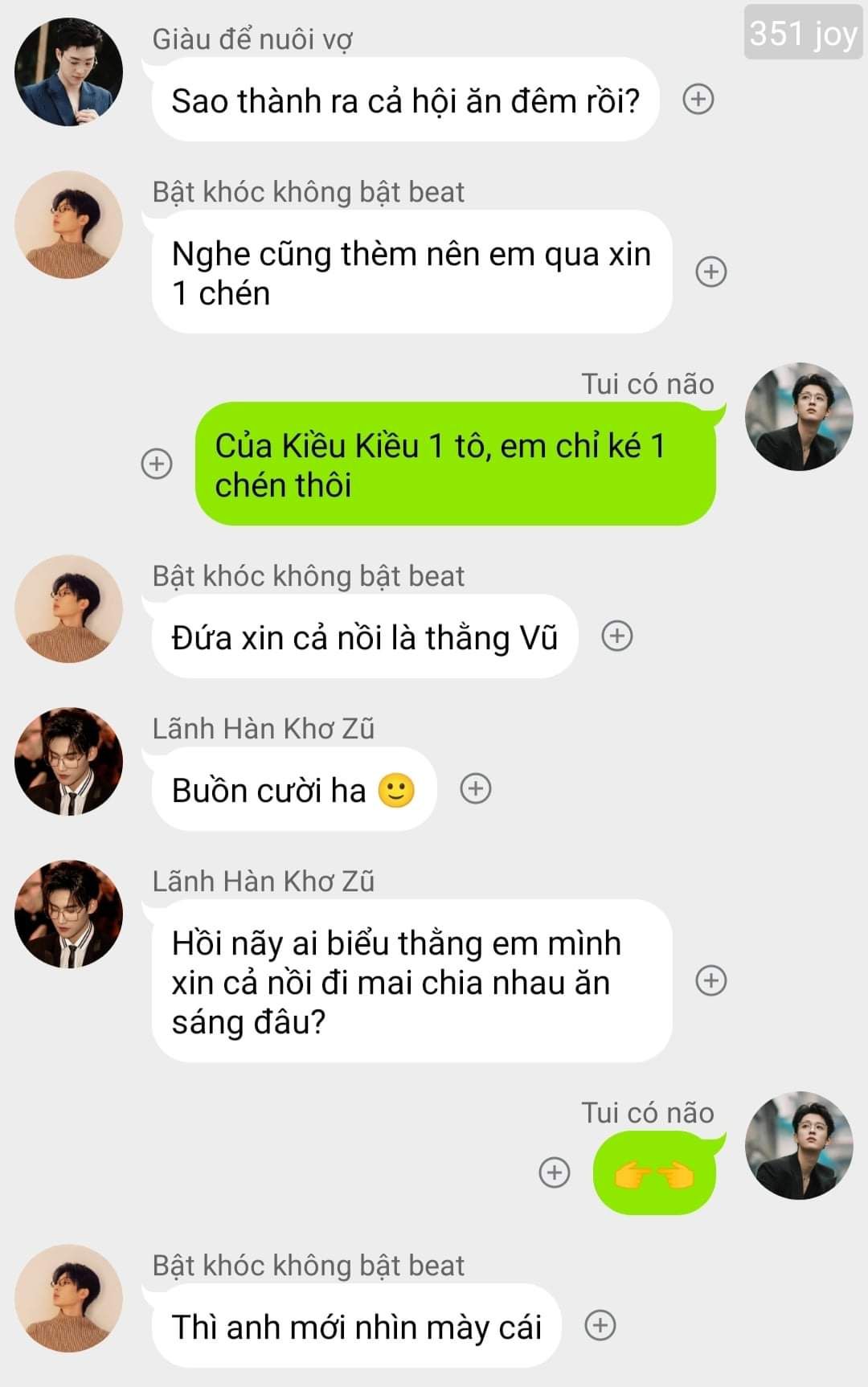Open Tui có não's avatar beside "Của Kiều Kiều" message
Screen dimensions: 868x1387
coord(798,416)
